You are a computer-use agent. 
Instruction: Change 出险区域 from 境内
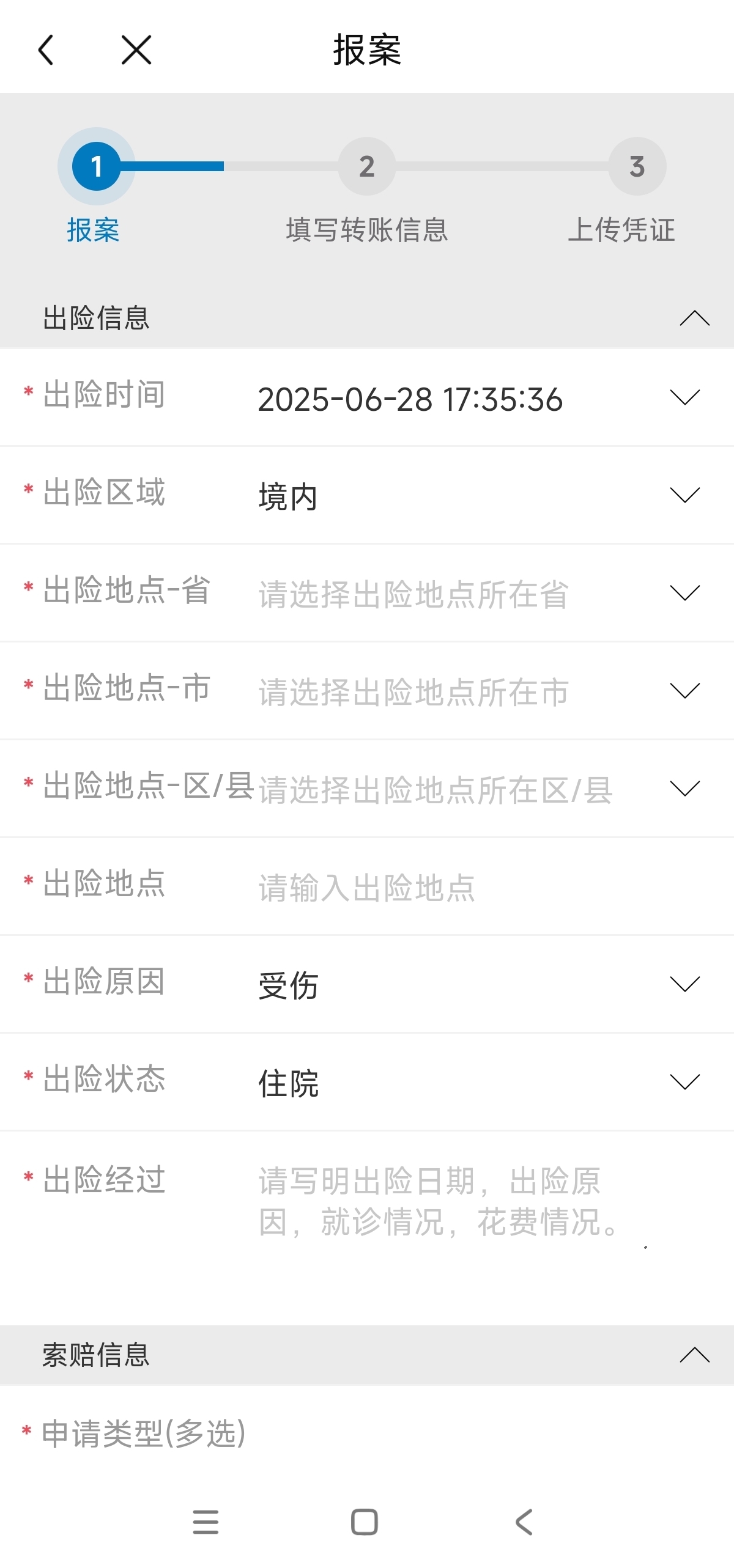[367, 496]
